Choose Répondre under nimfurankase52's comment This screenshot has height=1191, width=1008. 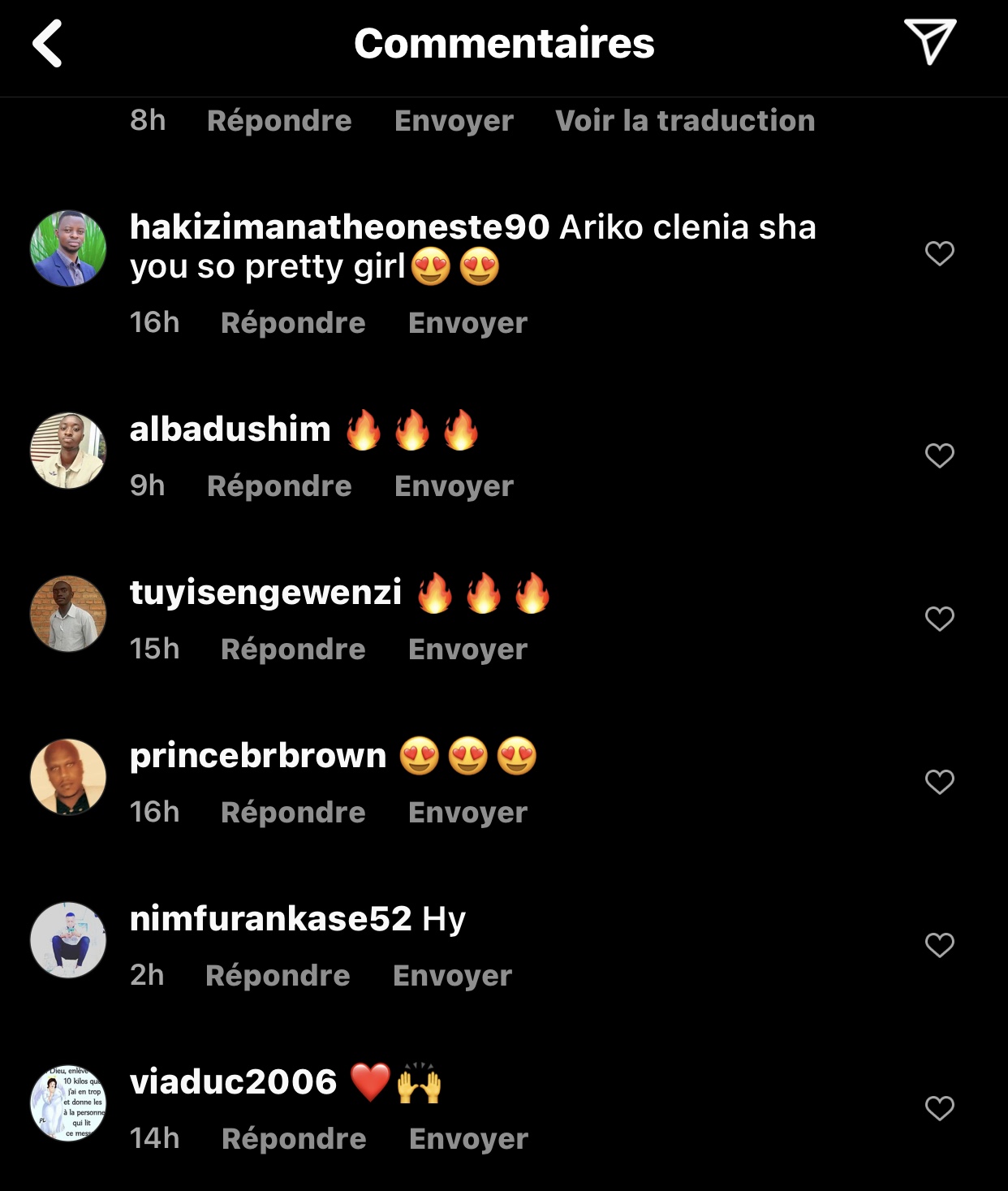[278, 976]
